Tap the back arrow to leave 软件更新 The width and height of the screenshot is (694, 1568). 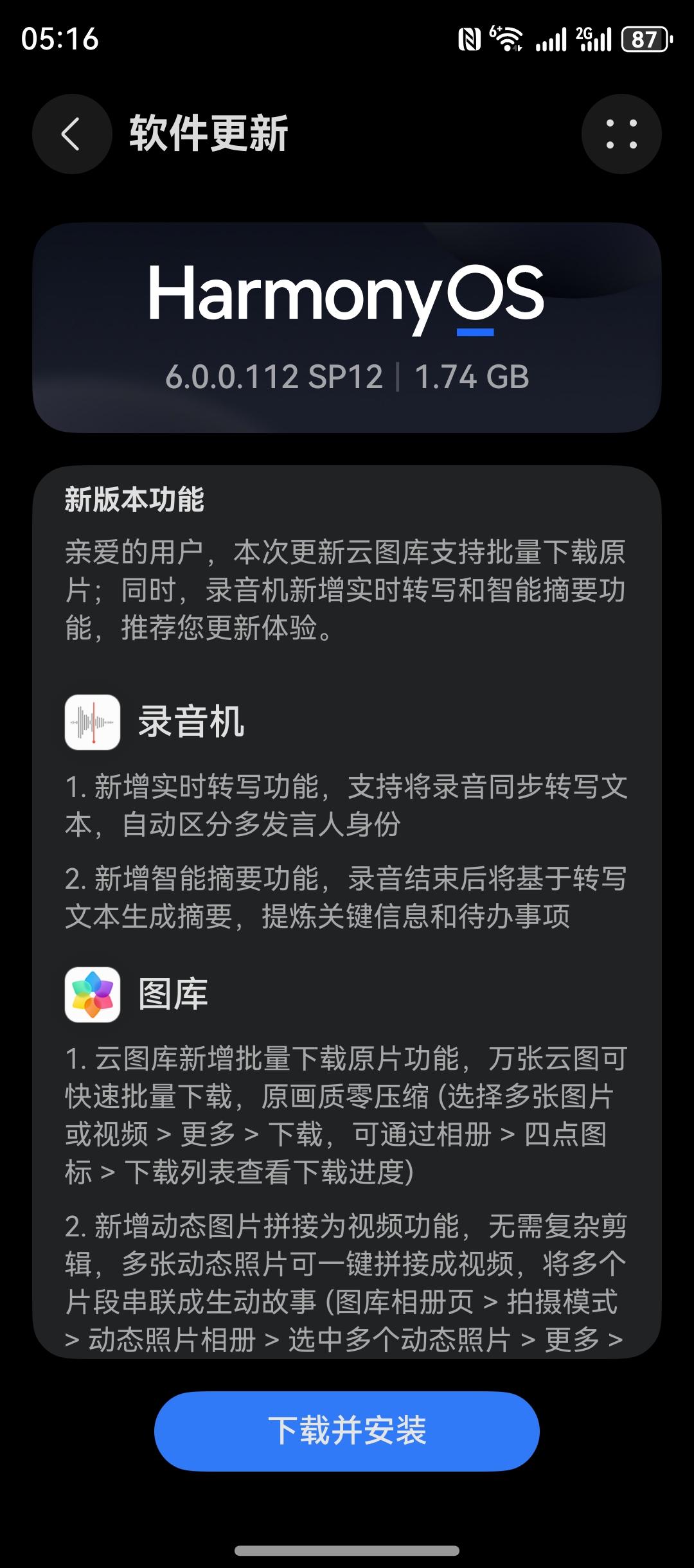tap(71, 132)
